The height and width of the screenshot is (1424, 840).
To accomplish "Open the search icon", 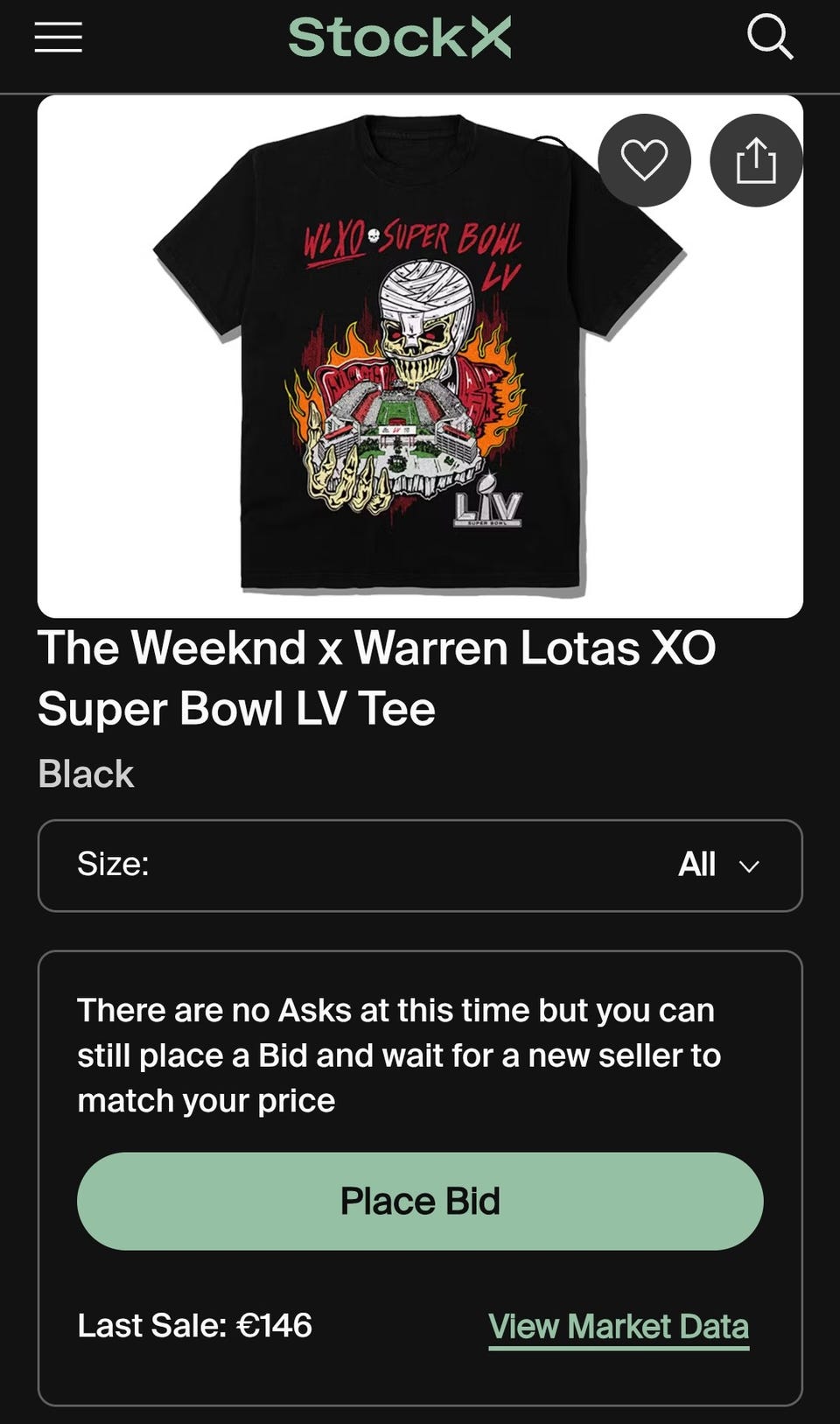I will coord(770,38).
